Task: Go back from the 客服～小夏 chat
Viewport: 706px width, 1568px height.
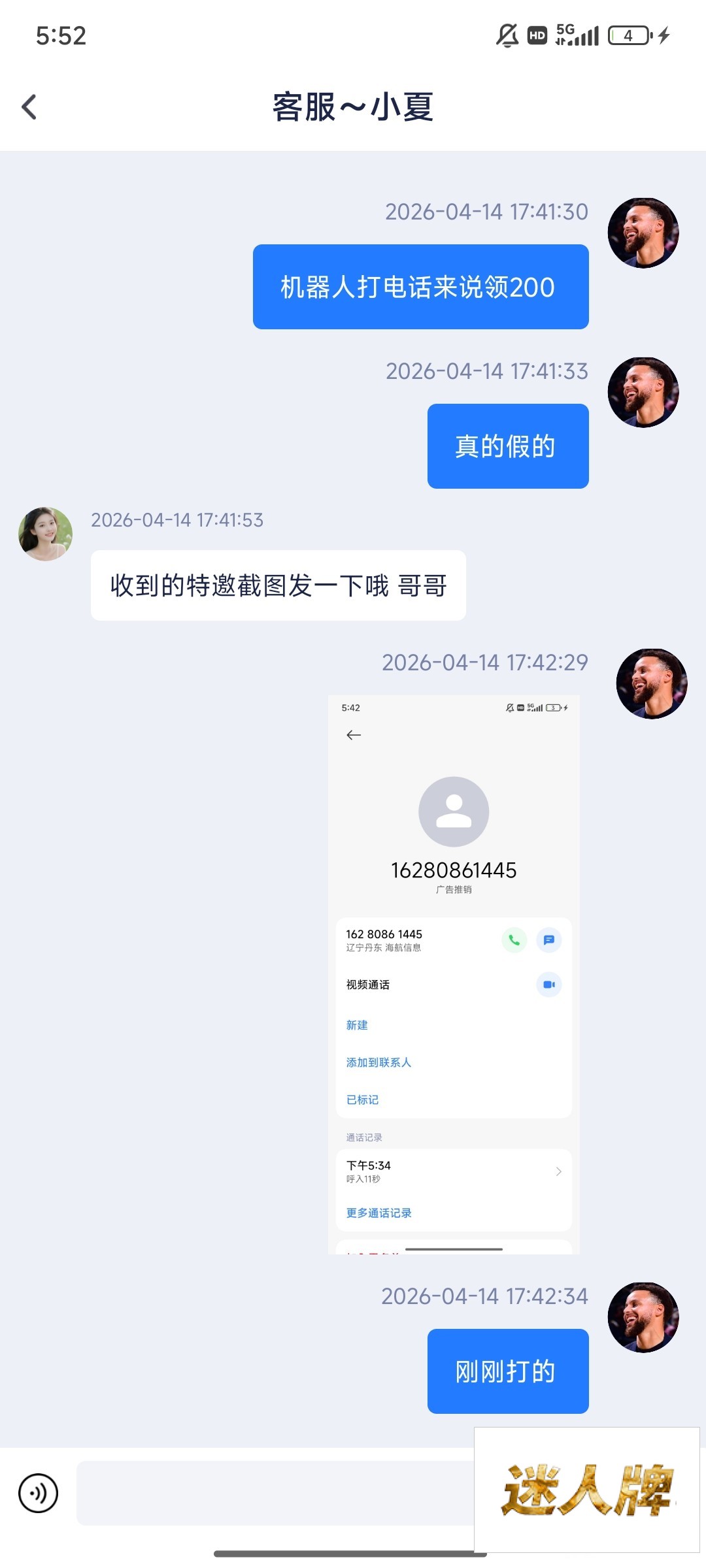Action: pos(29,107)
